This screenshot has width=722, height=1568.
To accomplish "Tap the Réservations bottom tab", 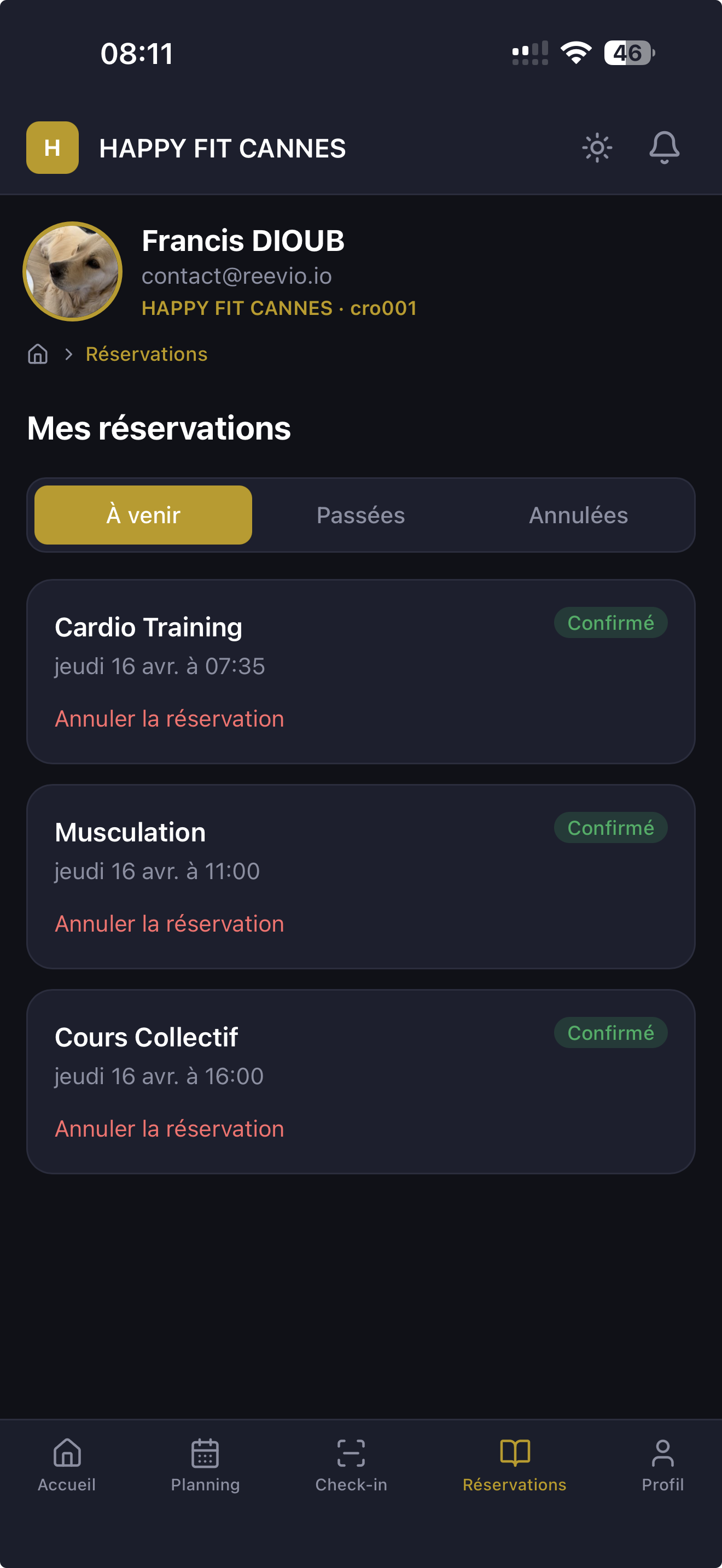I will tap(514, 1465).
